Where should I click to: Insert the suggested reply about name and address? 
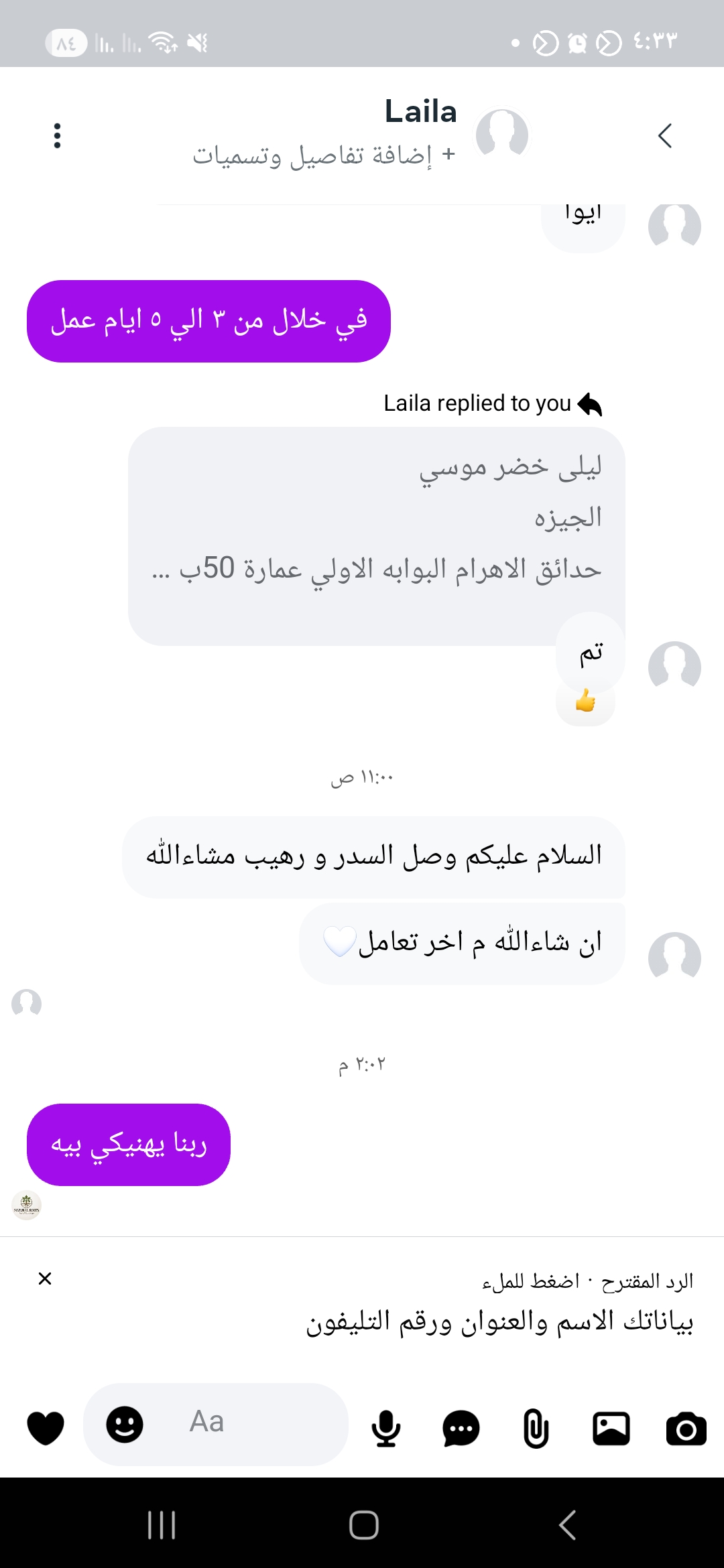point(499,1322)
